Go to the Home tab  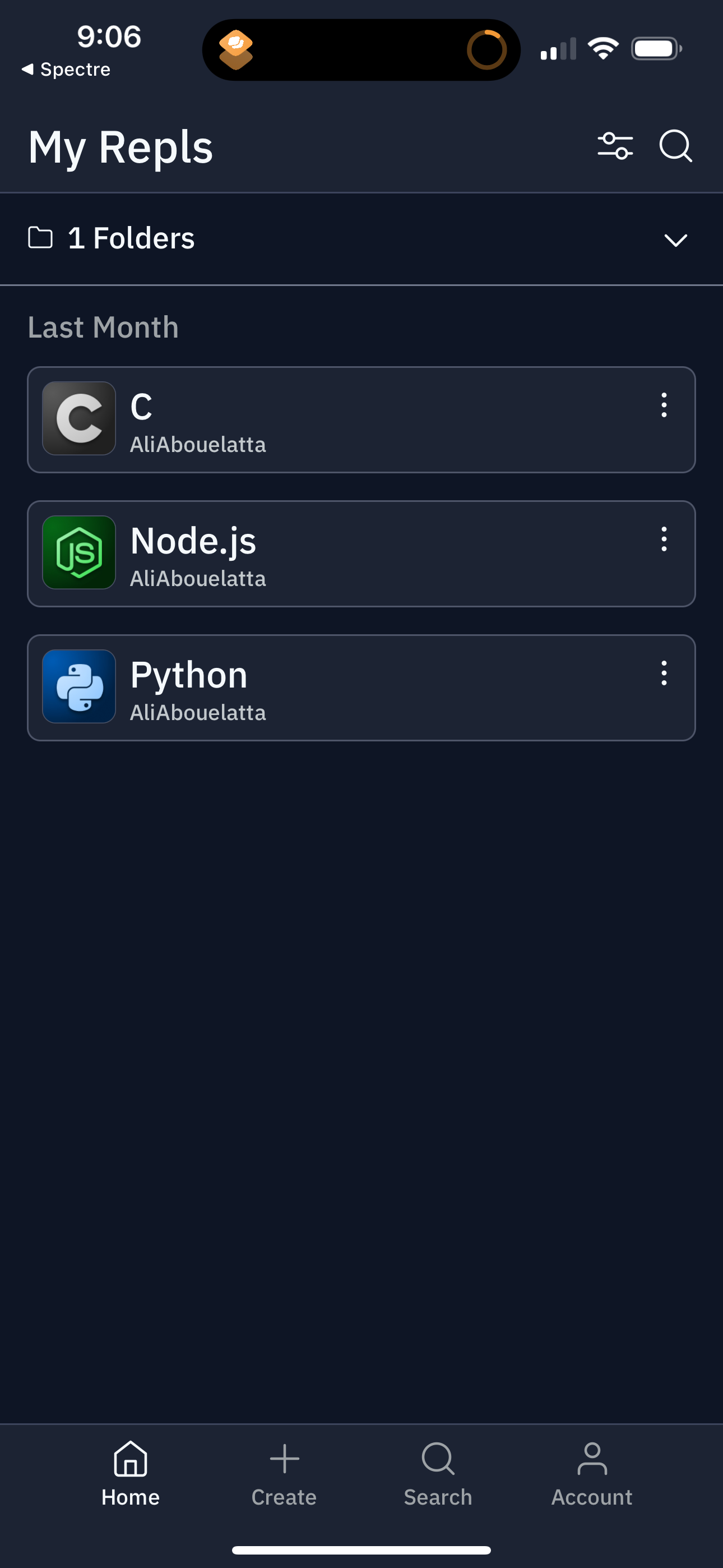click(130, 1473)
